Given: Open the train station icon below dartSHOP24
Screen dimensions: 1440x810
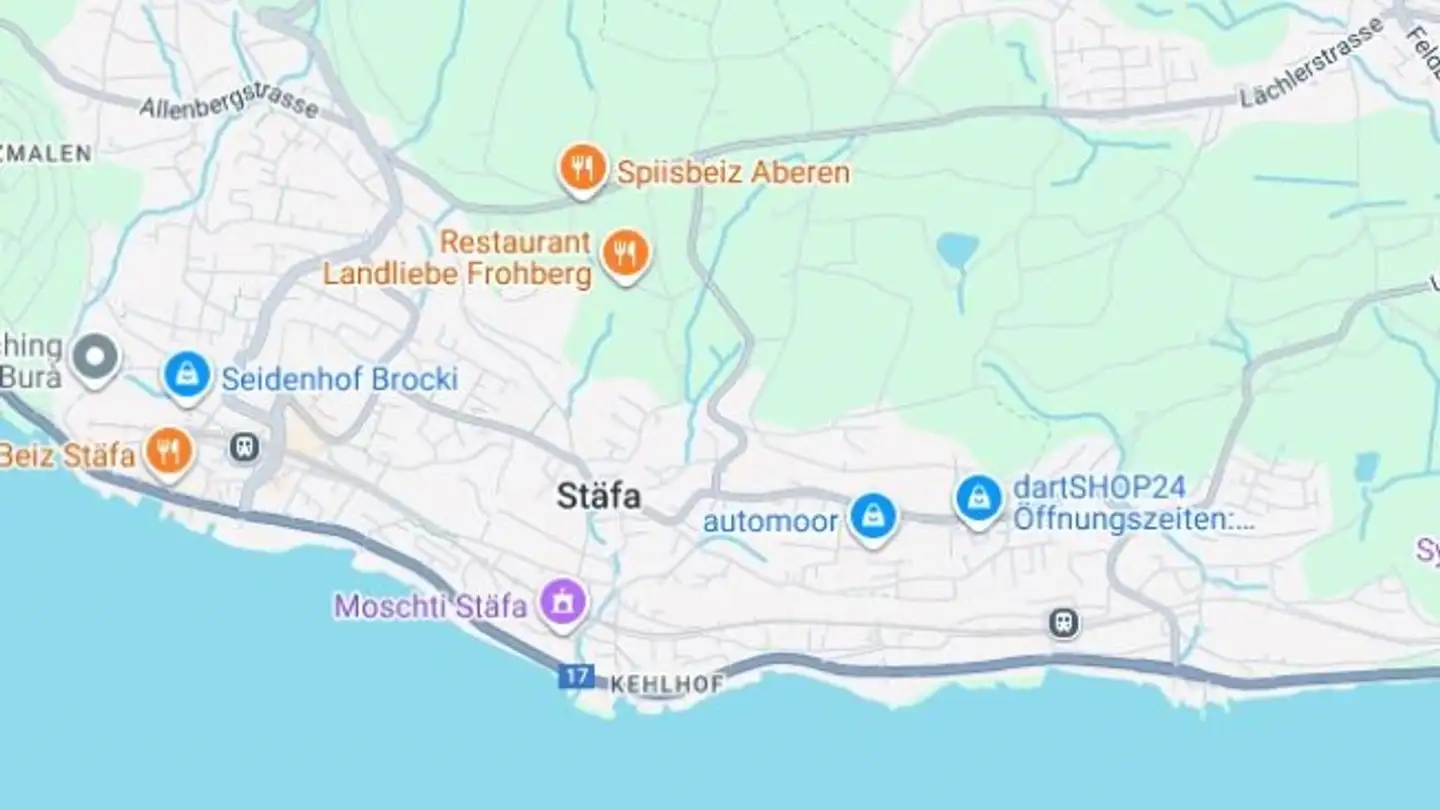Looking at the screenshot, I should pos(1064,623).
